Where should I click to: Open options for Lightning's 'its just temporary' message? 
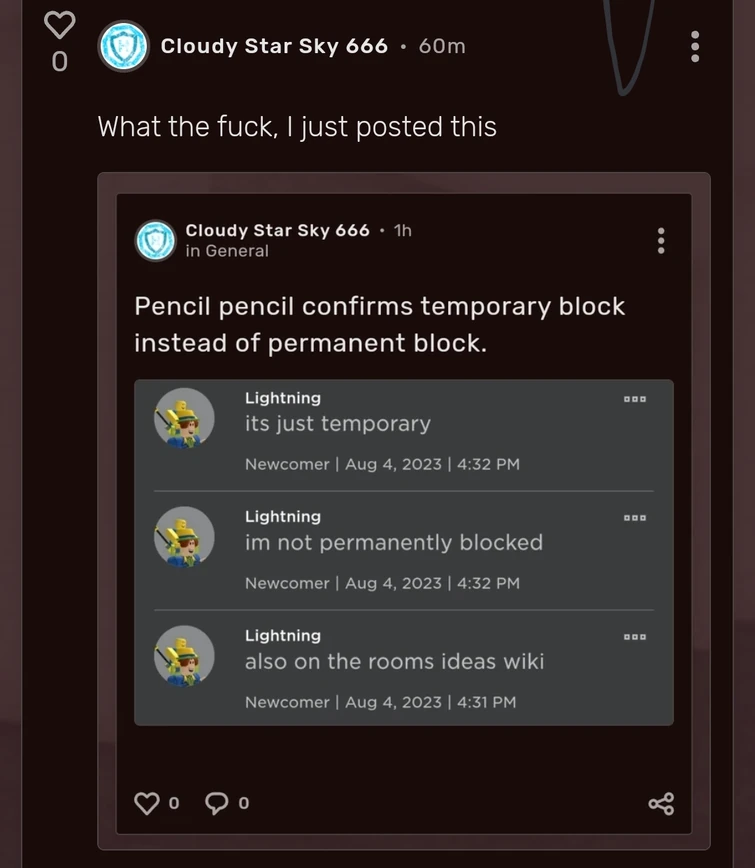click(x=635, y=399)
